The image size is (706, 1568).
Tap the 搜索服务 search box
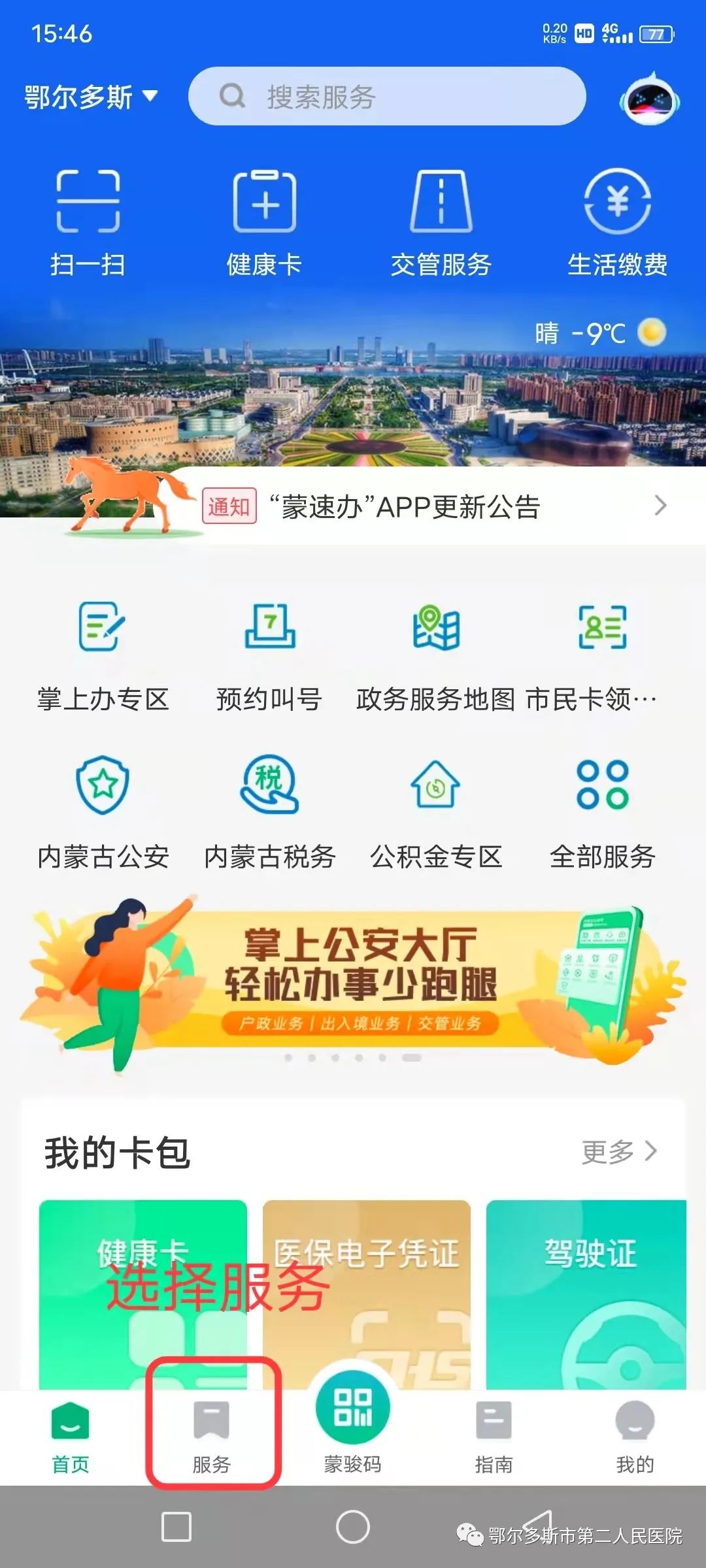(387, 97)
